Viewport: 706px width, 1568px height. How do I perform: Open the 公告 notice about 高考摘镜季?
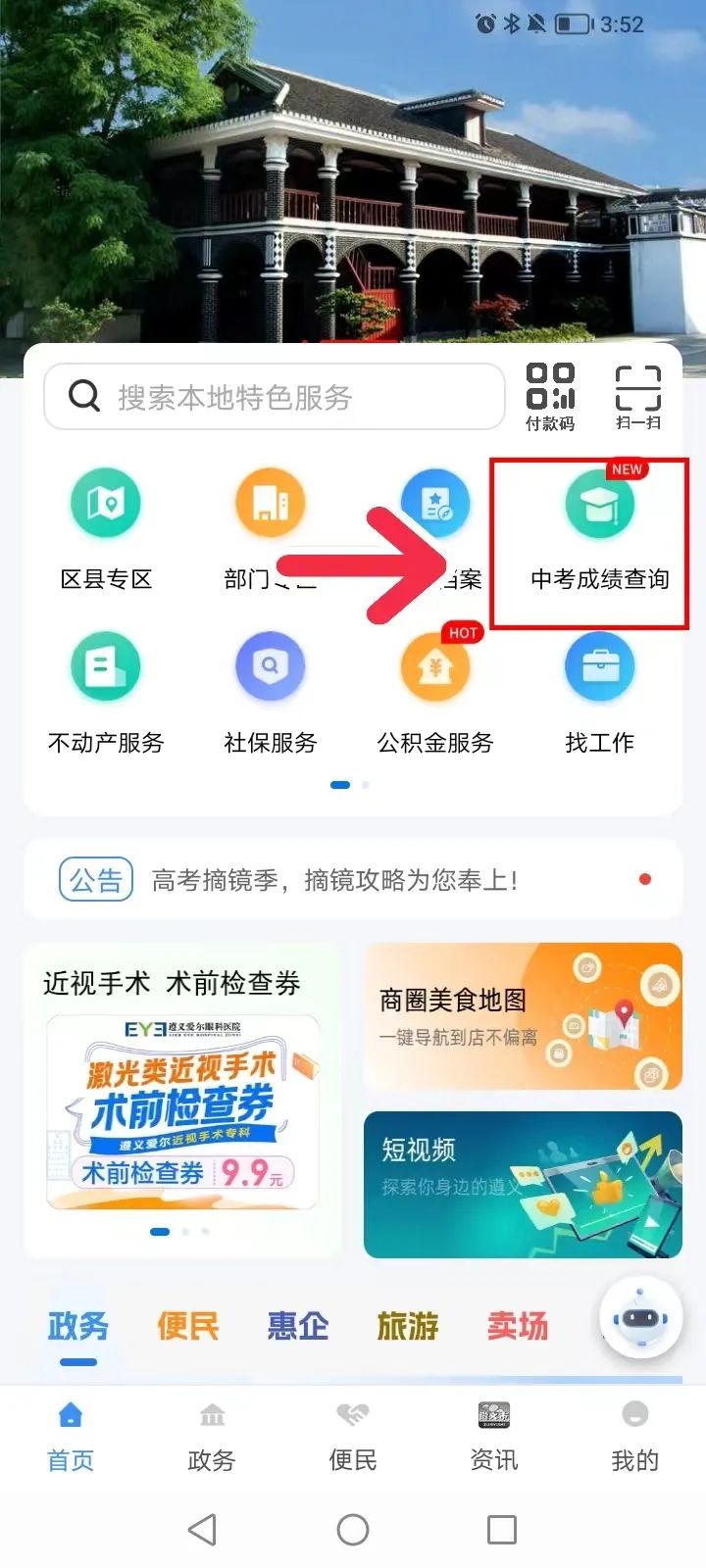(x=333, y=880)
